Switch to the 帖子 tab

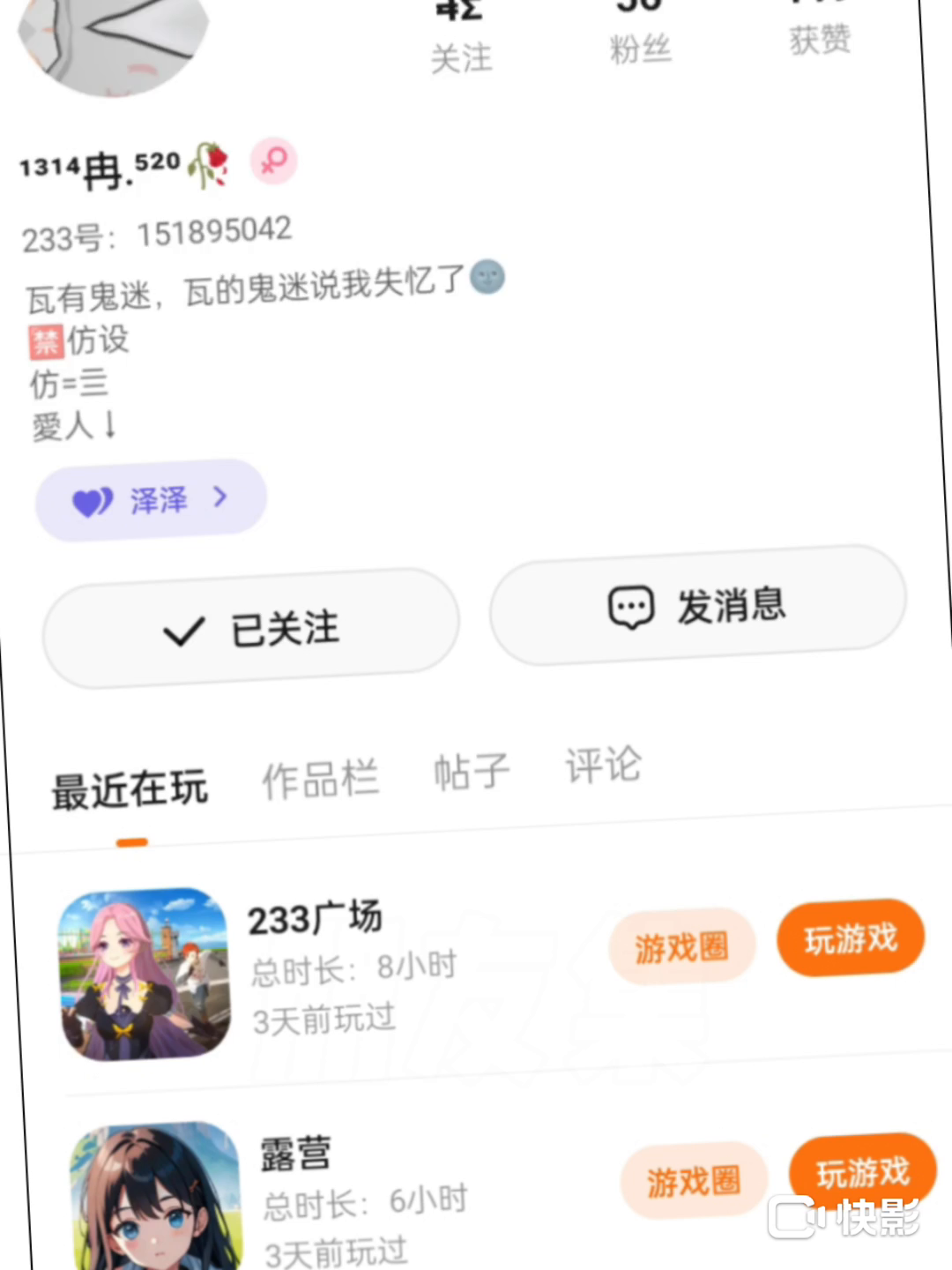coord(472,772)
